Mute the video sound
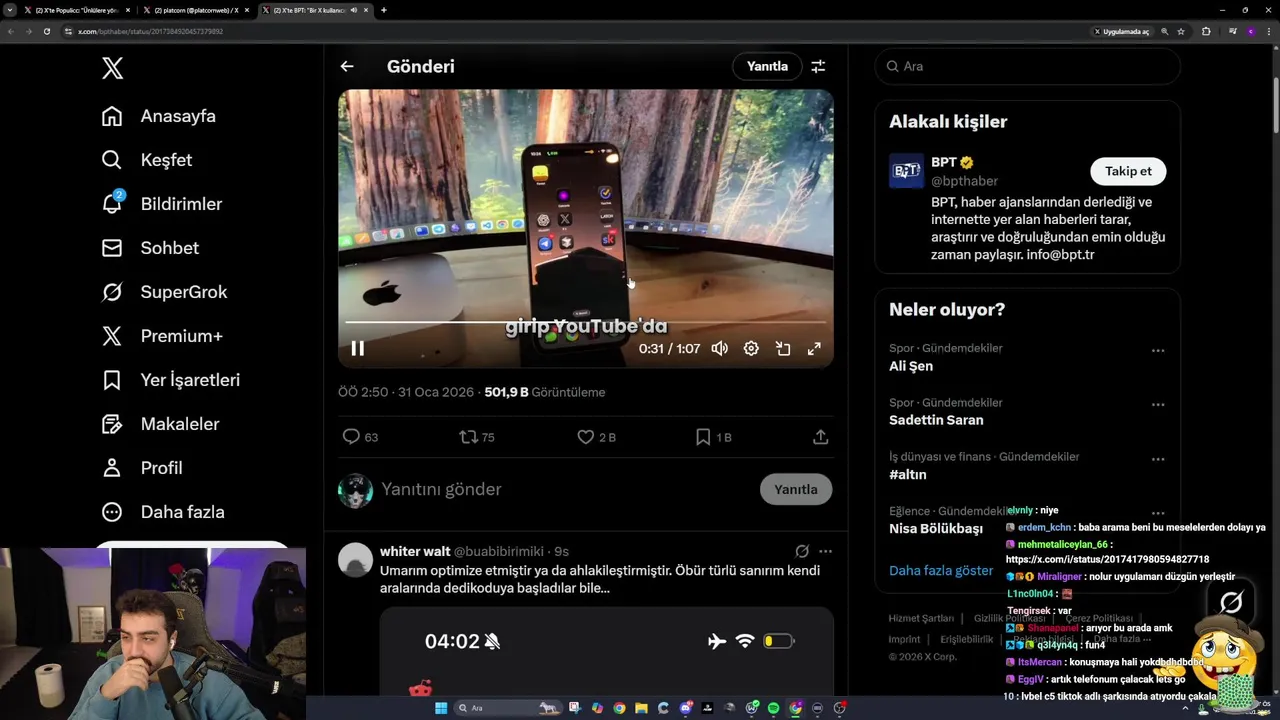This screenshot has width=1280, height=720. (719, 349)
